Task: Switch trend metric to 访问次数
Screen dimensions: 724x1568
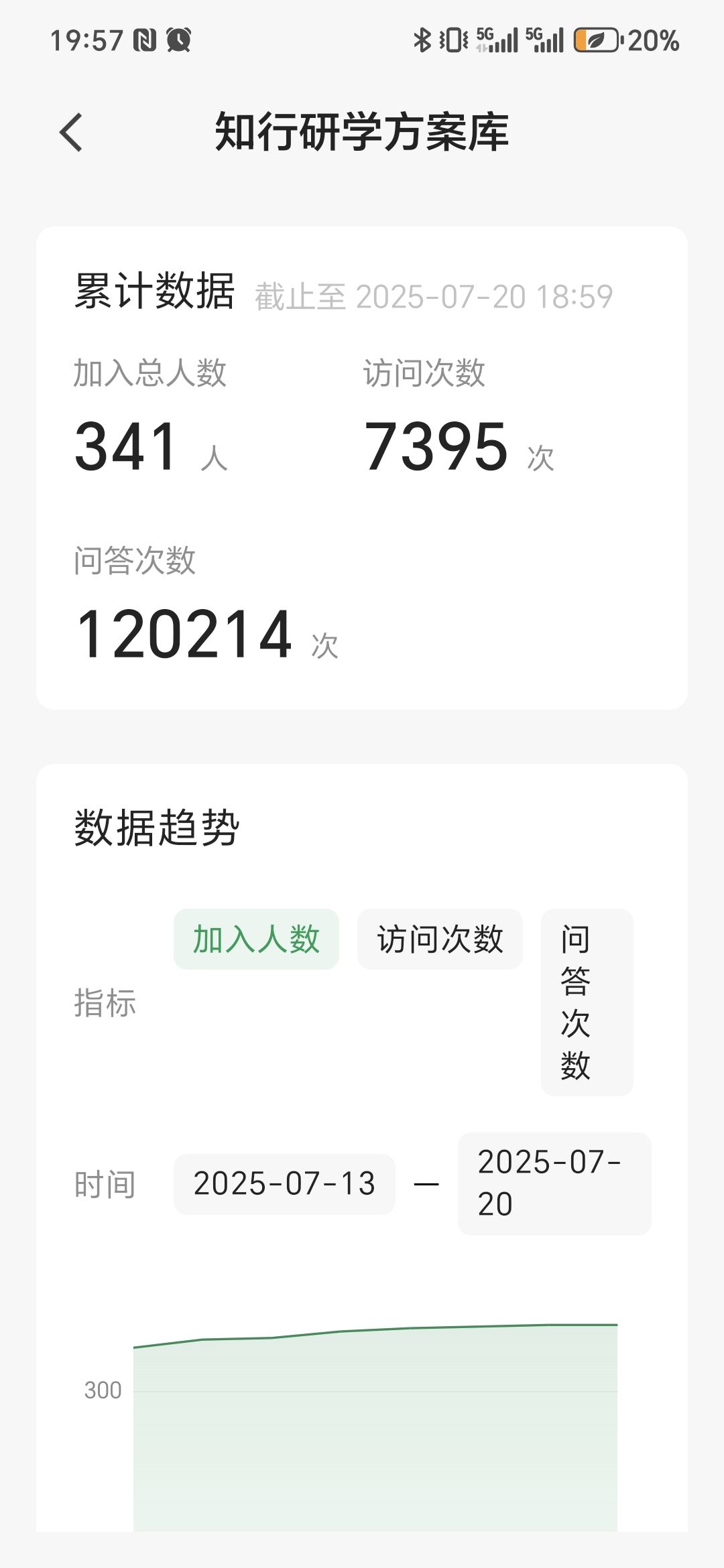Action: tap(440, 939)
